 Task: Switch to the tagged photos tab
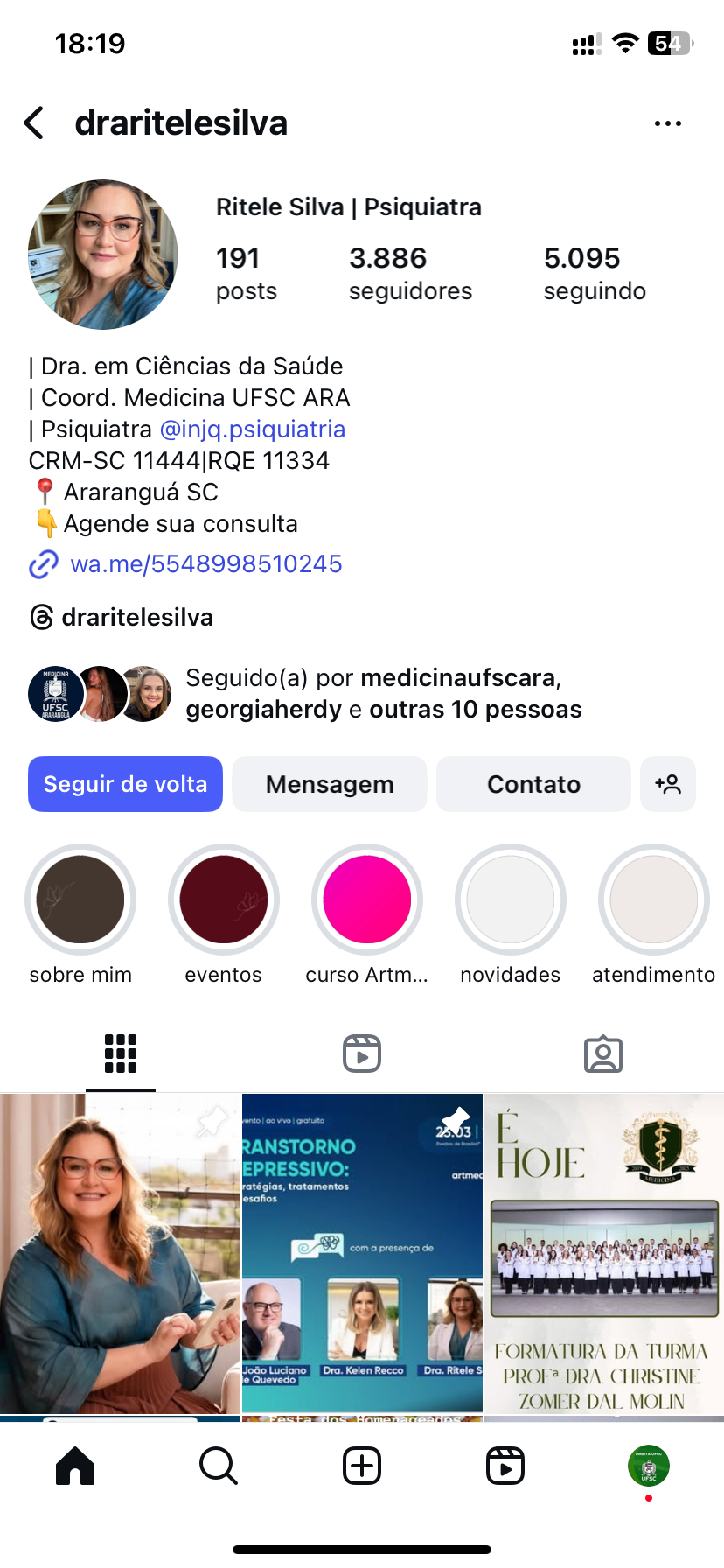point(603,1053)
